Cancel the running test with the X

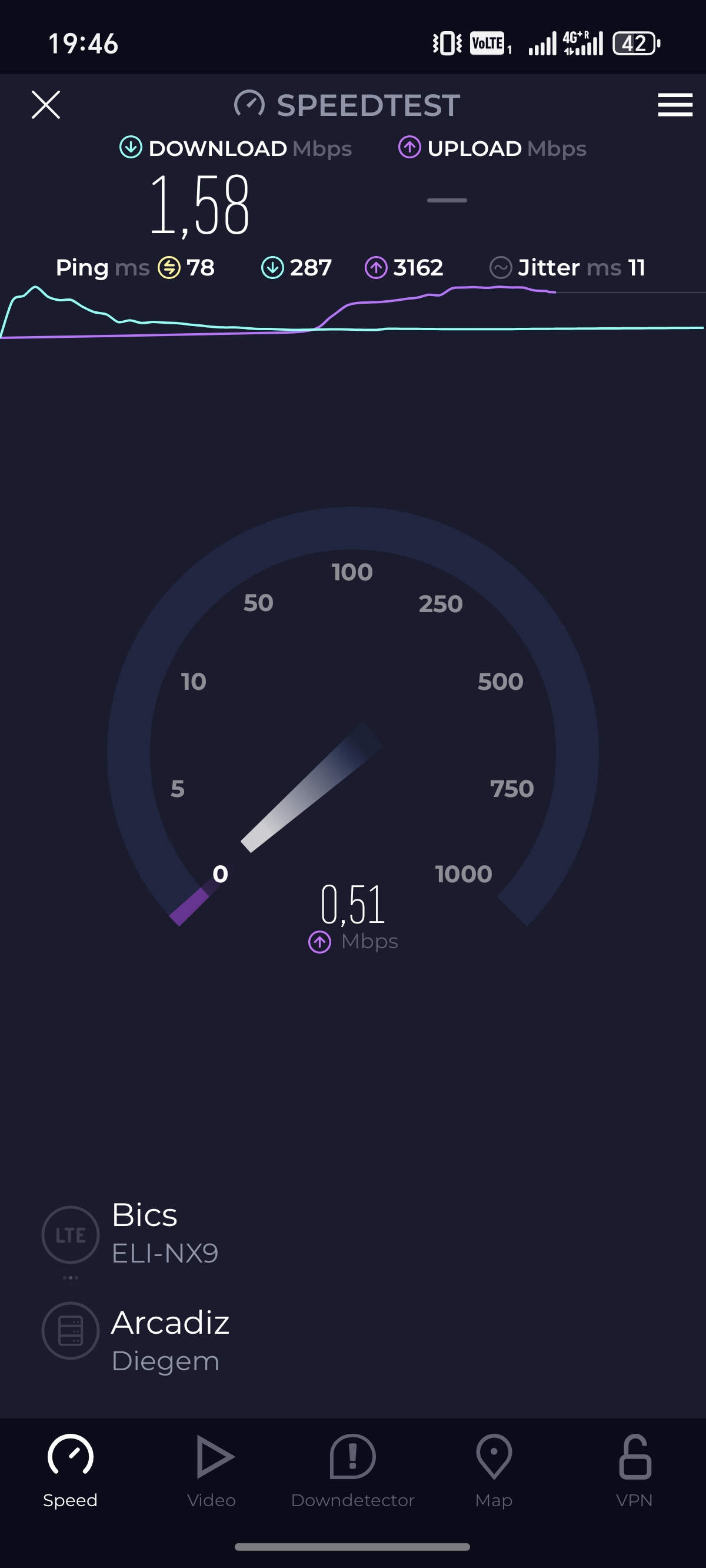(x=46, y=105)
